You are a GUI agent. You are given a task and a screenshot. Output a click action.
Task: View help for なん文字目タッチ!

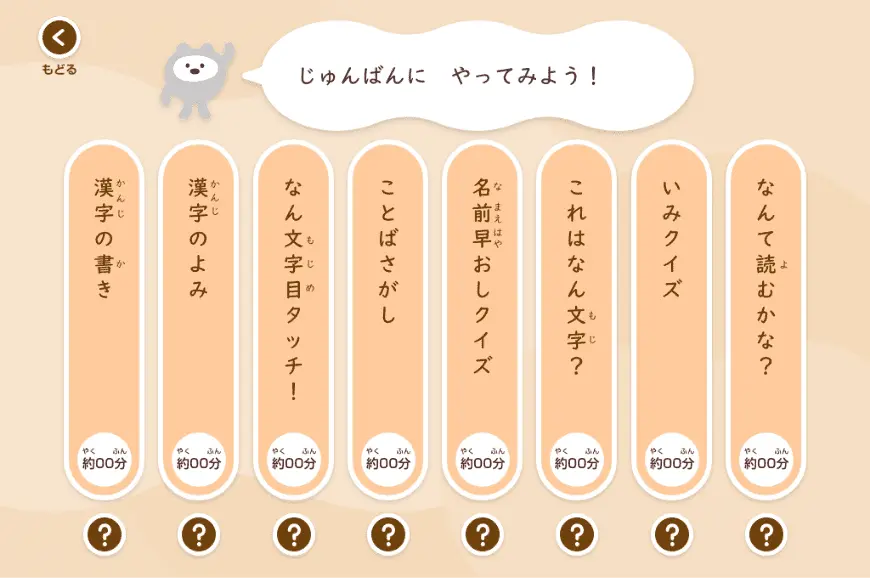(292, 534)
